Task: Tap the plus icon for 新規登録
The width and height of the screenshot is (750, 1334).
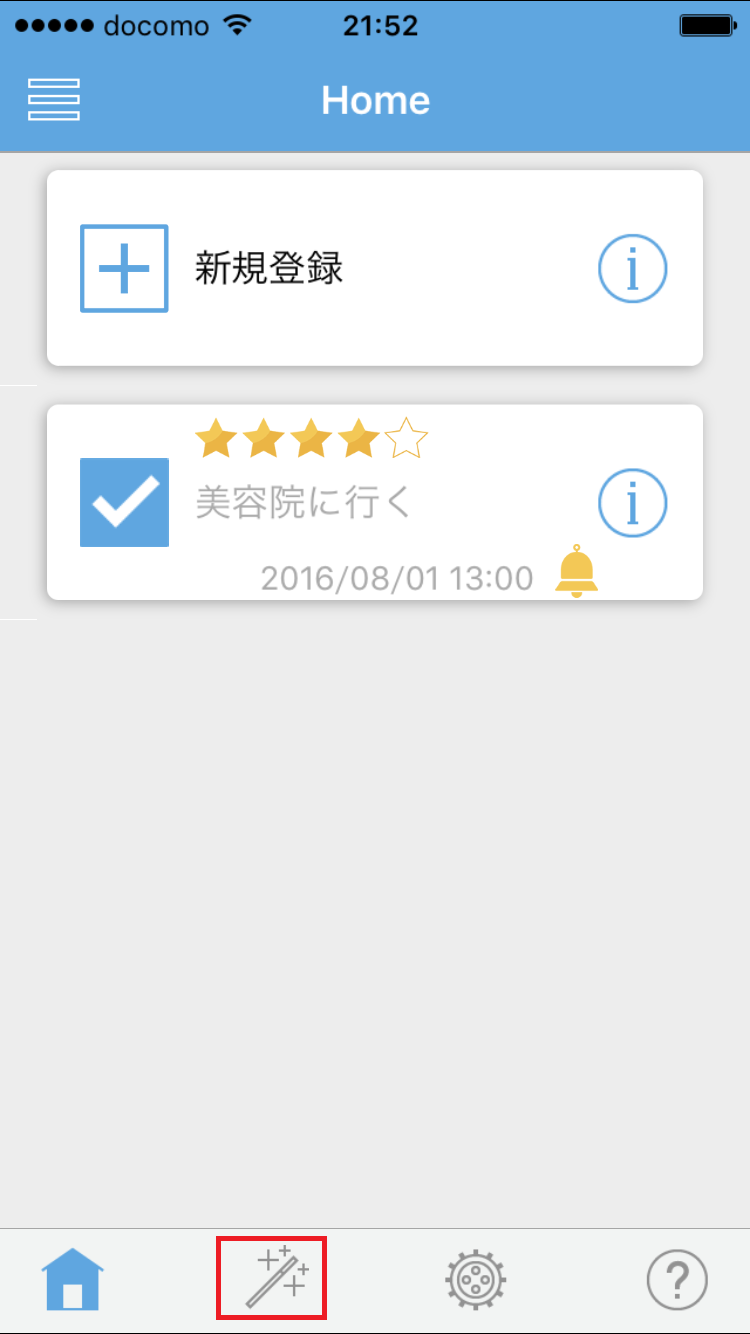Action: [x=124, y=268]
